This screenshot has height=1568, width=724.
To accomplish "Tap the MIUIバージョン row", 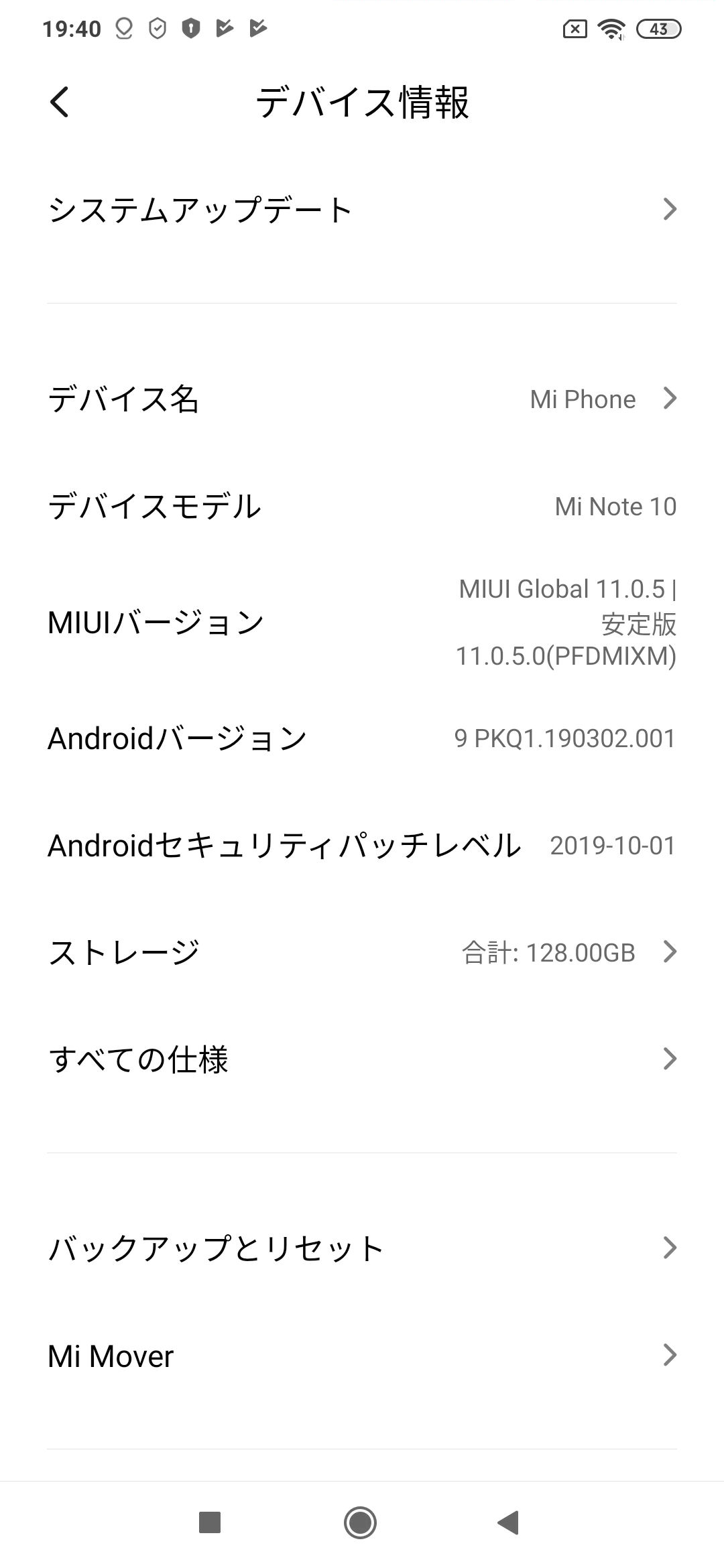I will pyautogui.click(x=362, y=623).
